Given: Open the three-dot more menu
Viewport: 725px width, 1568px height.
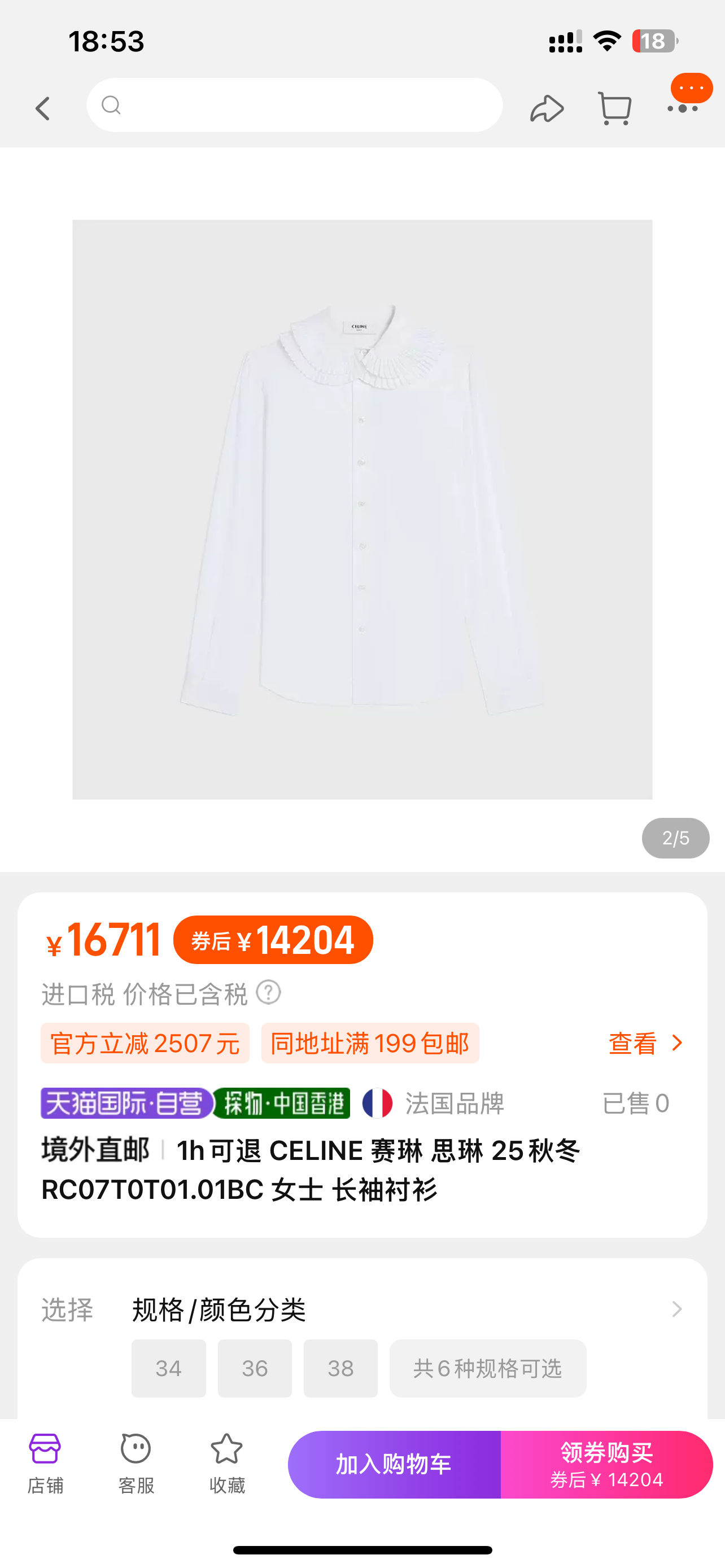Looking at the screenshot, I should click(x=683, y=108).
